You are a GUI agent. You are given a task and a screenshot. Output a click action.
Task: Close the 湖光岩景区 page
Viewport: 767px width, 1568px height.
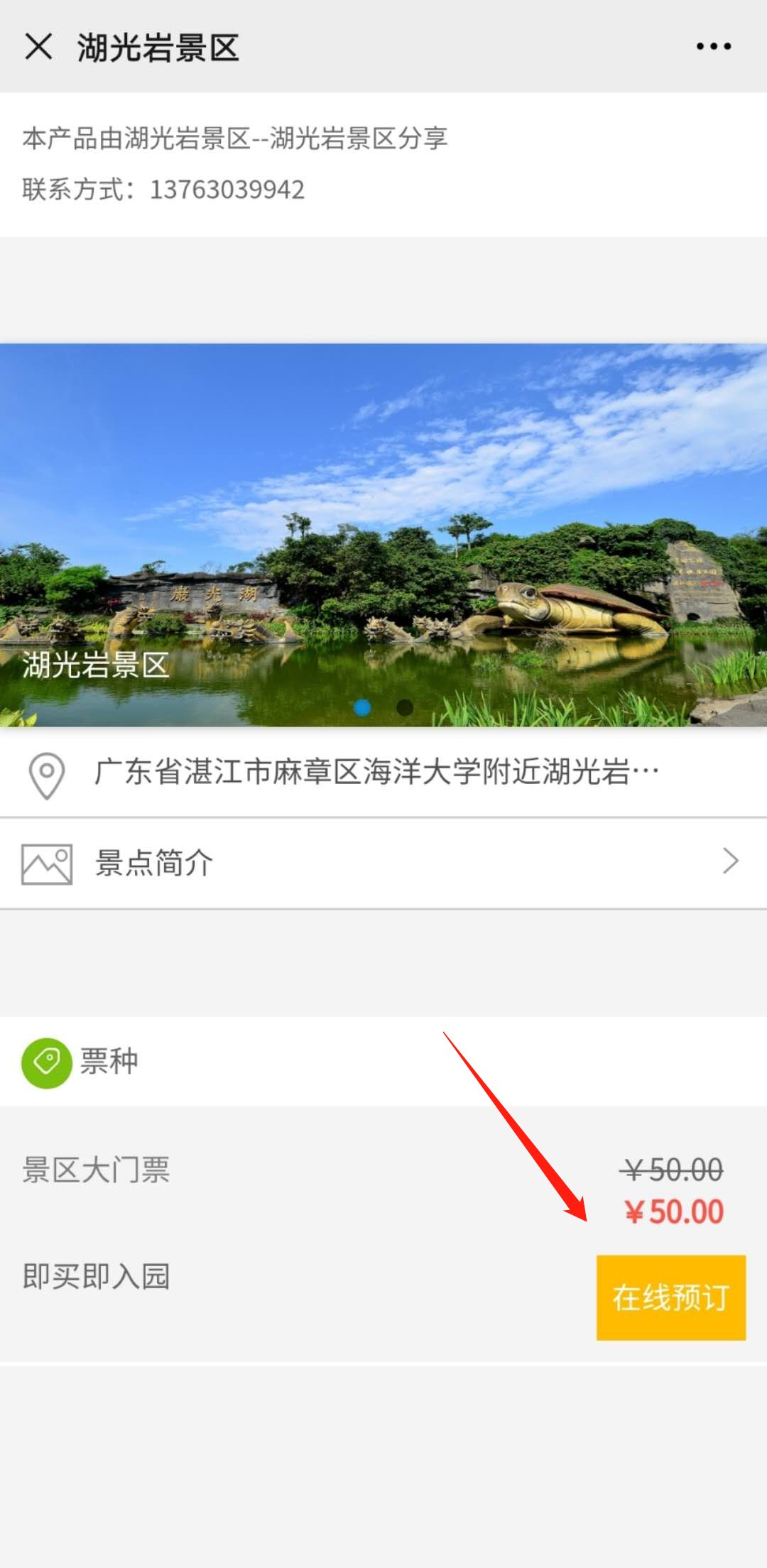pos(38,47)
